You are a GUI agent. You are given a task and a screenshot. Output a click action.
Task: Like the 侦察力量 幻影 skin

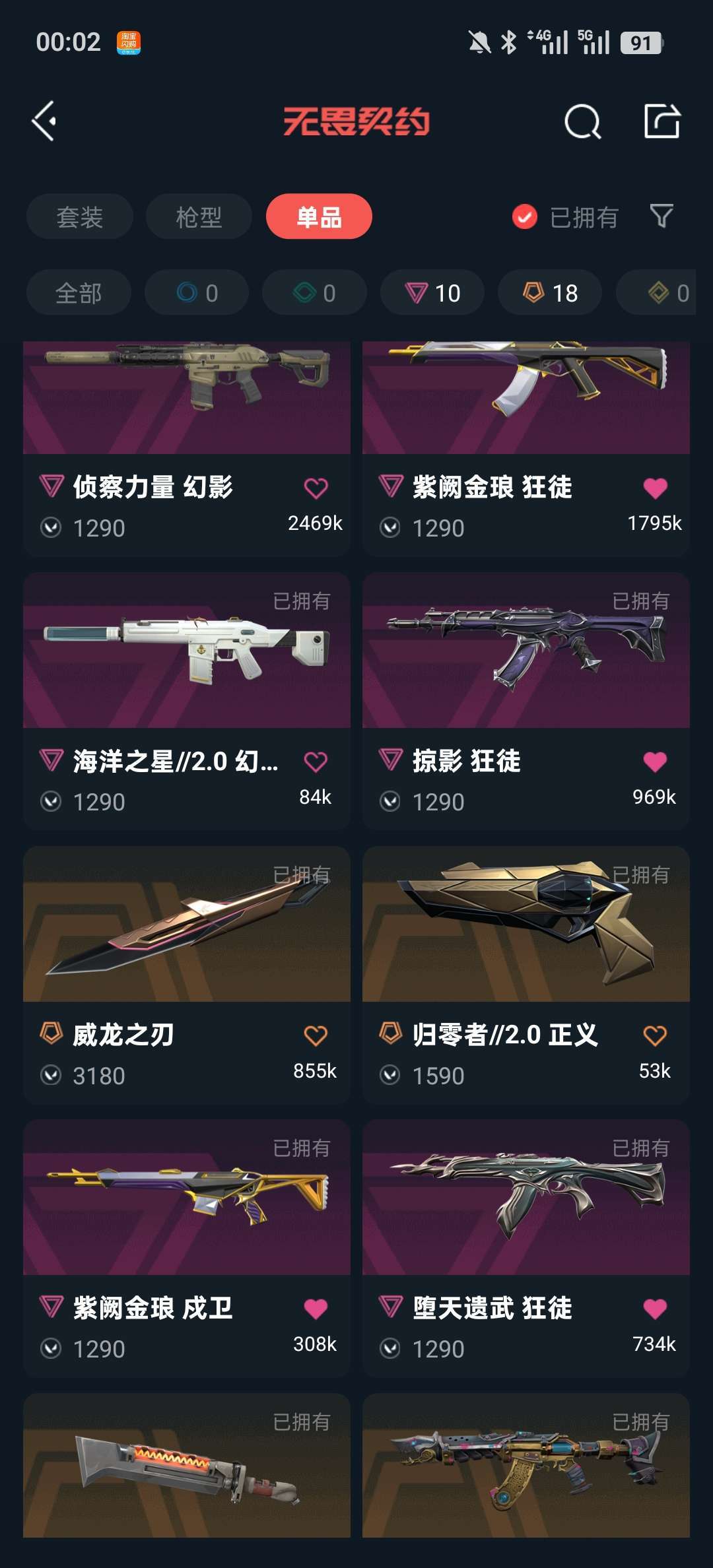[x=316, y=488]
